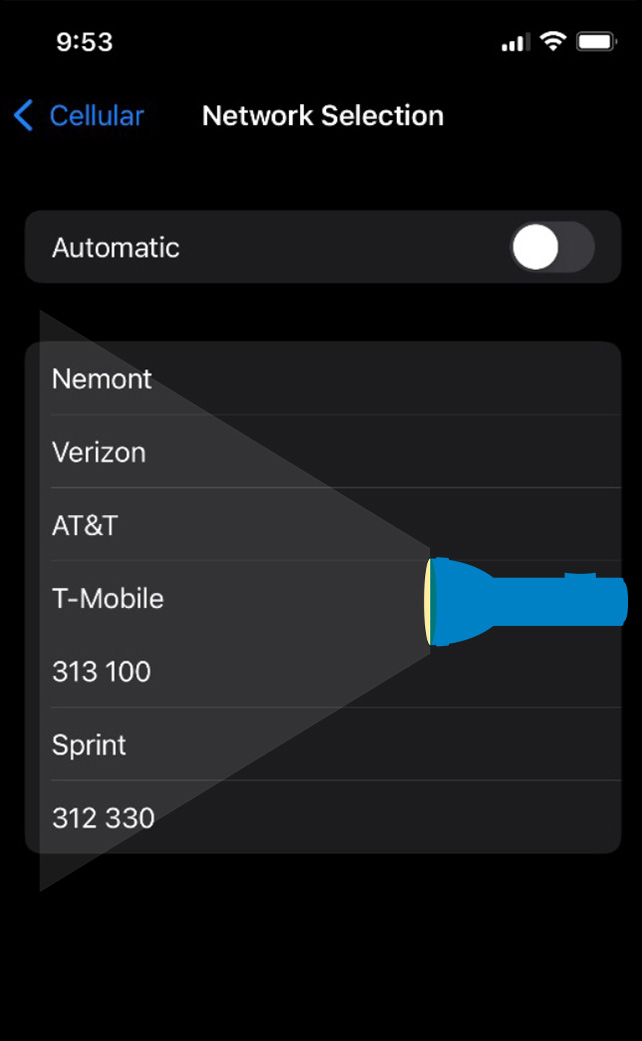The width and height of the screenshot is (642, 1041).
Task: Pick T-Mobile from the list
Action: pos(323,598)
